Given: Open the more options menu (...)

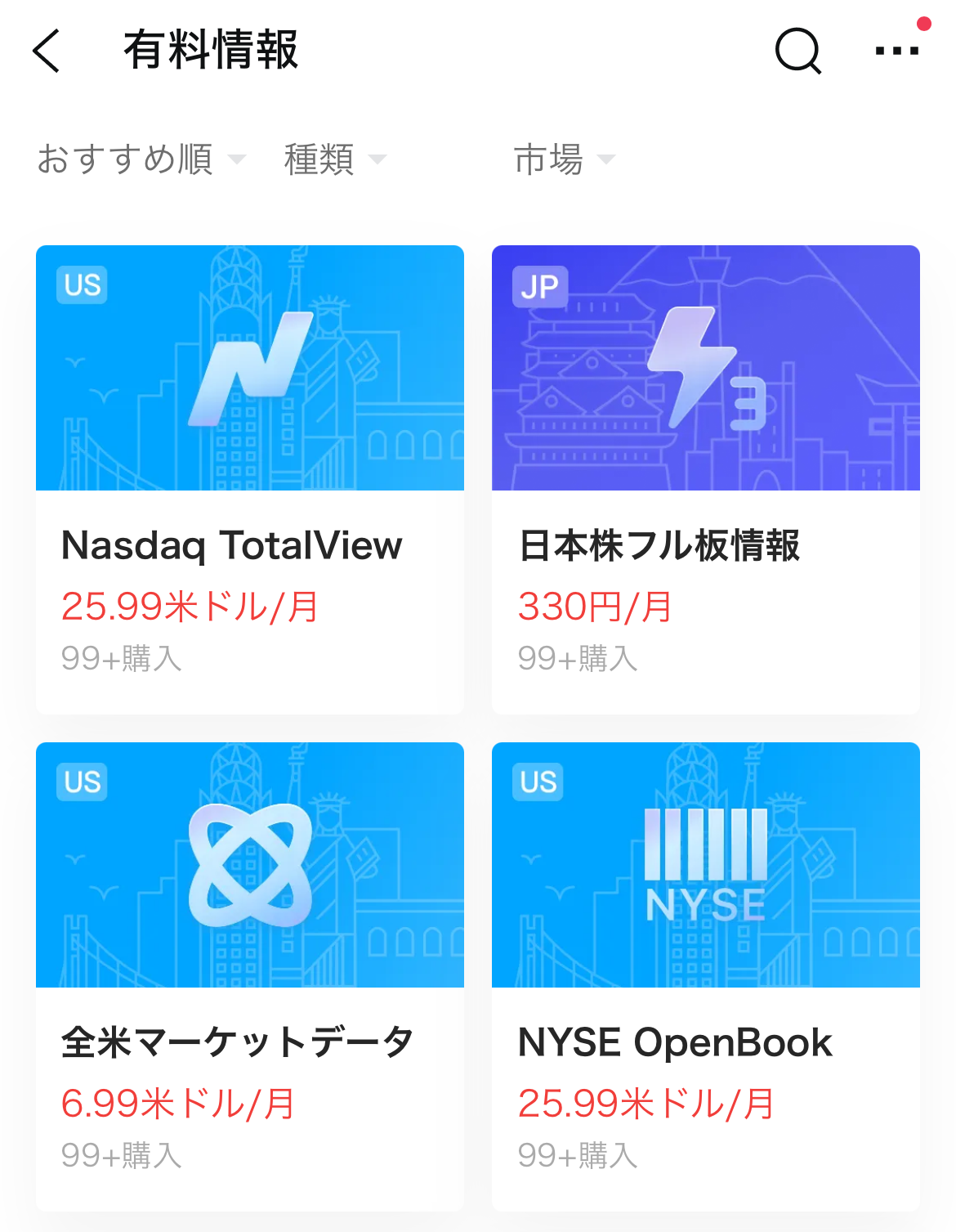Looking at the screenshot, I should [x=896, y=51].
